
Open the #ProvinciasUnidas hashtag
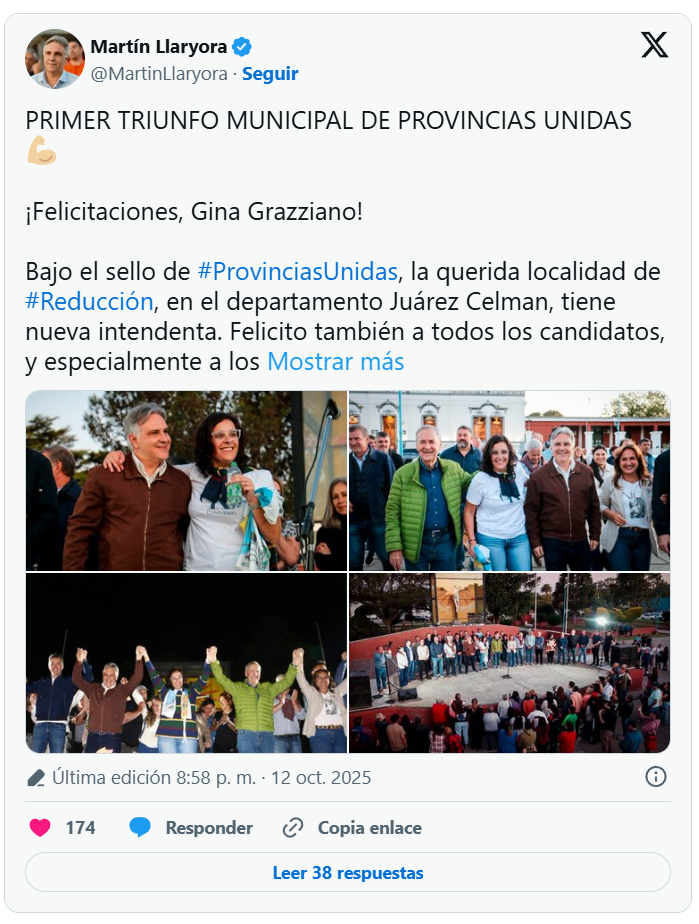point(297,271)
